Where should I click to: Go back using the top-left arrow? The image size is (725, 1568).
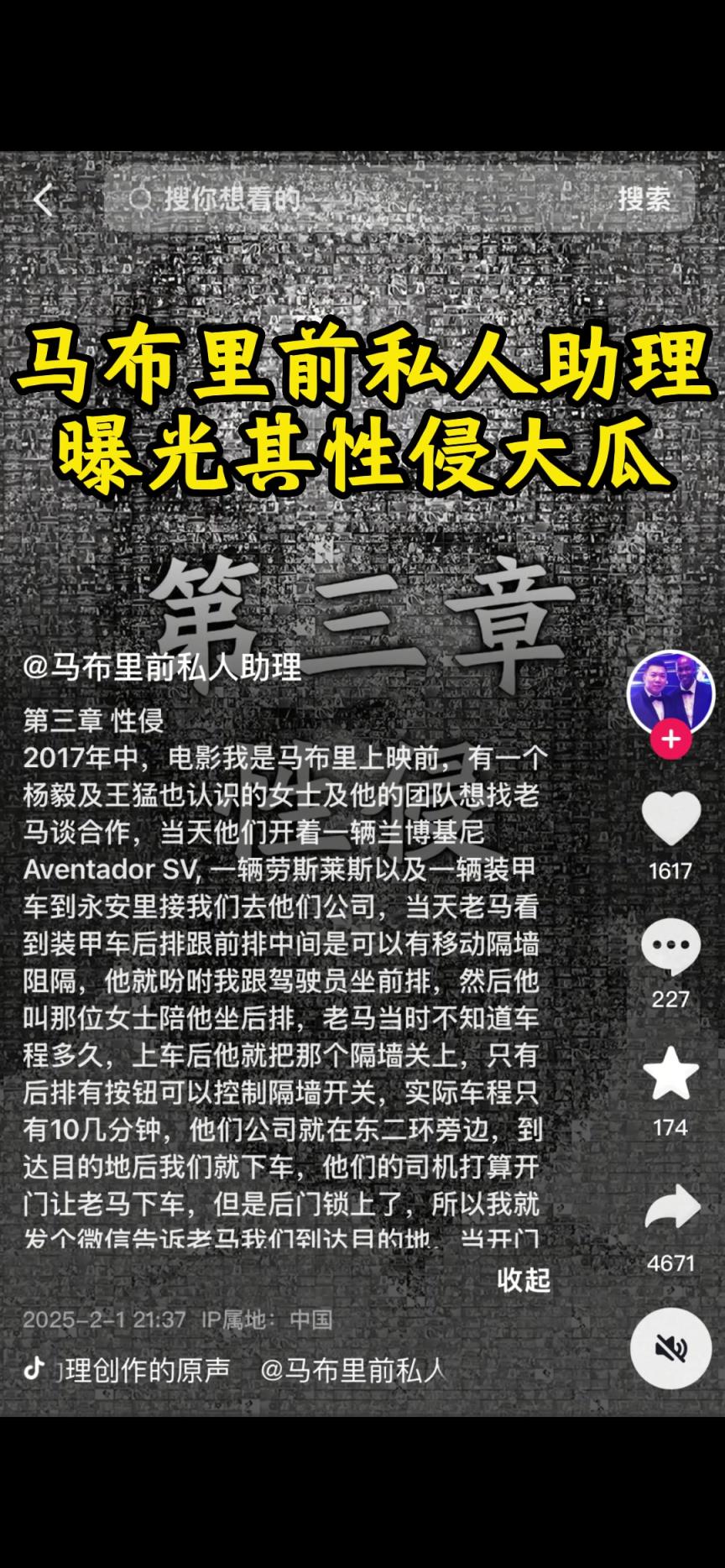42,201
